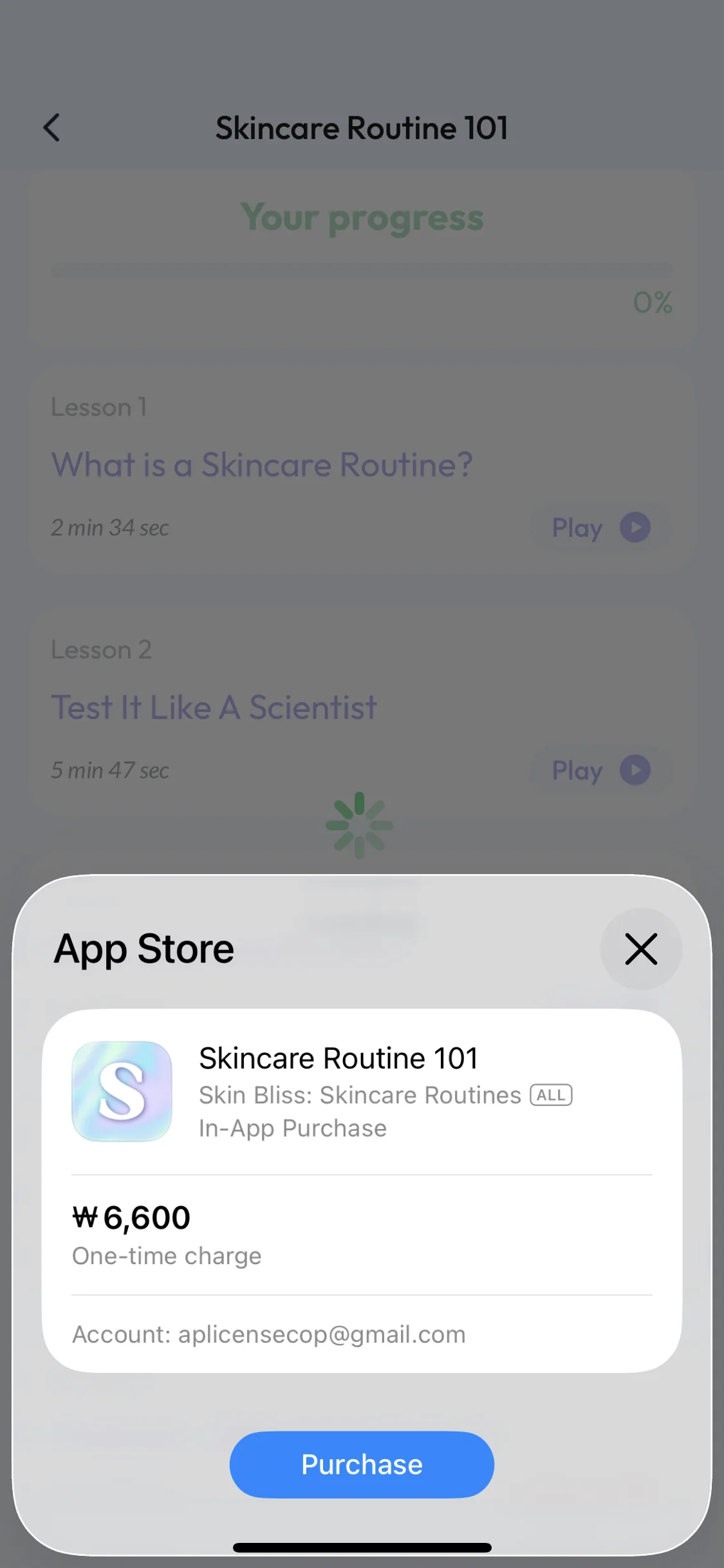
Task: Close the App Store purchase sheet
Action: pos(641,949)
